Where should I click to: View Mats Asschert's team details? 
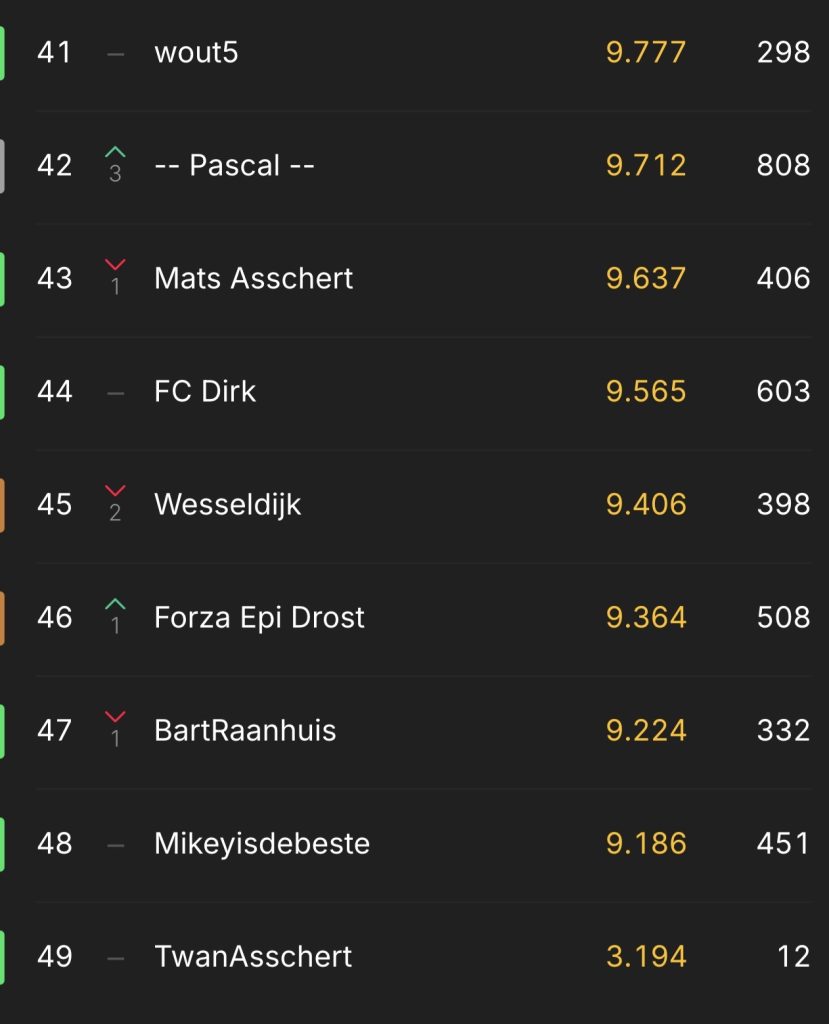pos(253,278)
